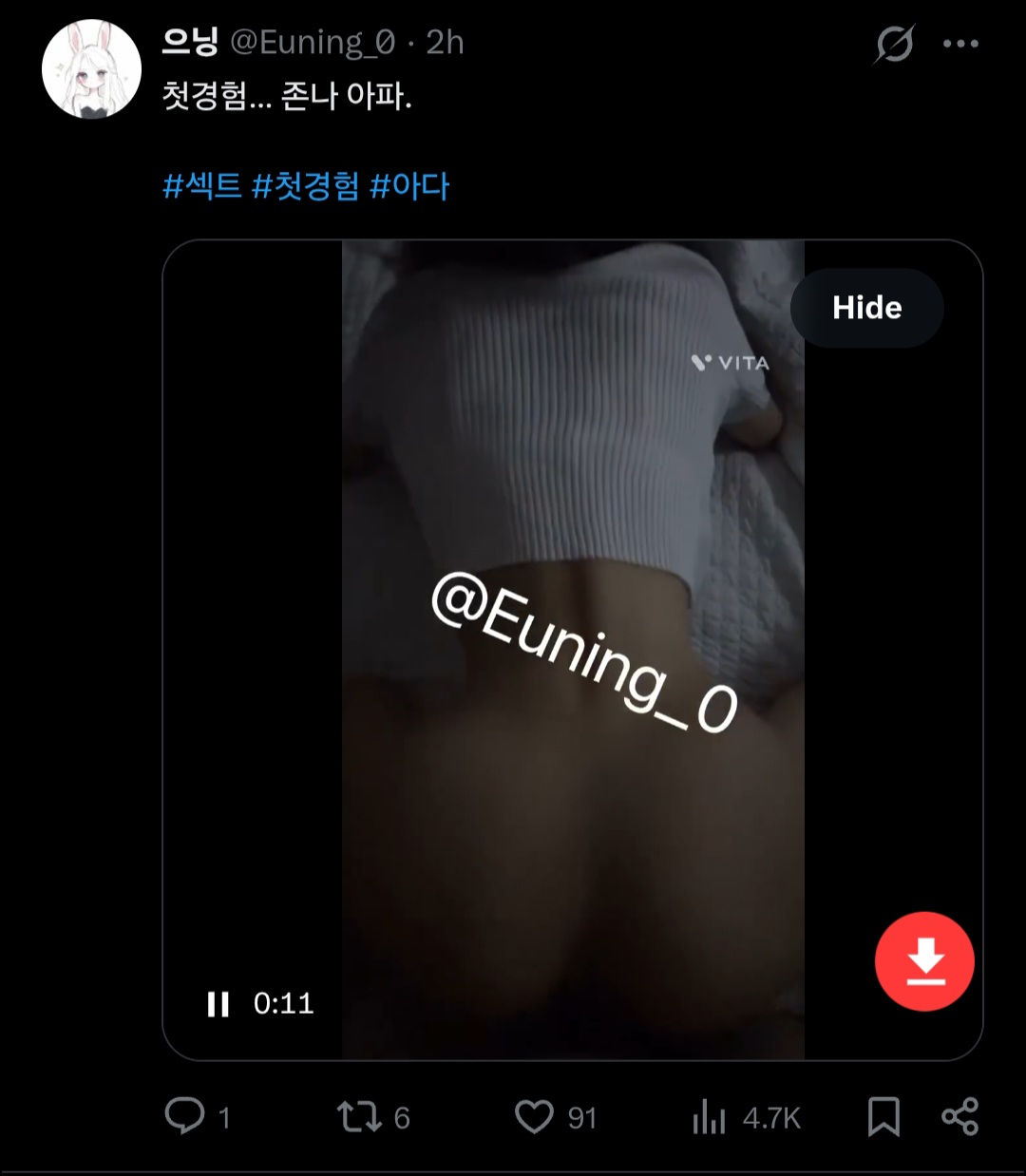
Task: Tap the red download button
Action: [923, 961]
